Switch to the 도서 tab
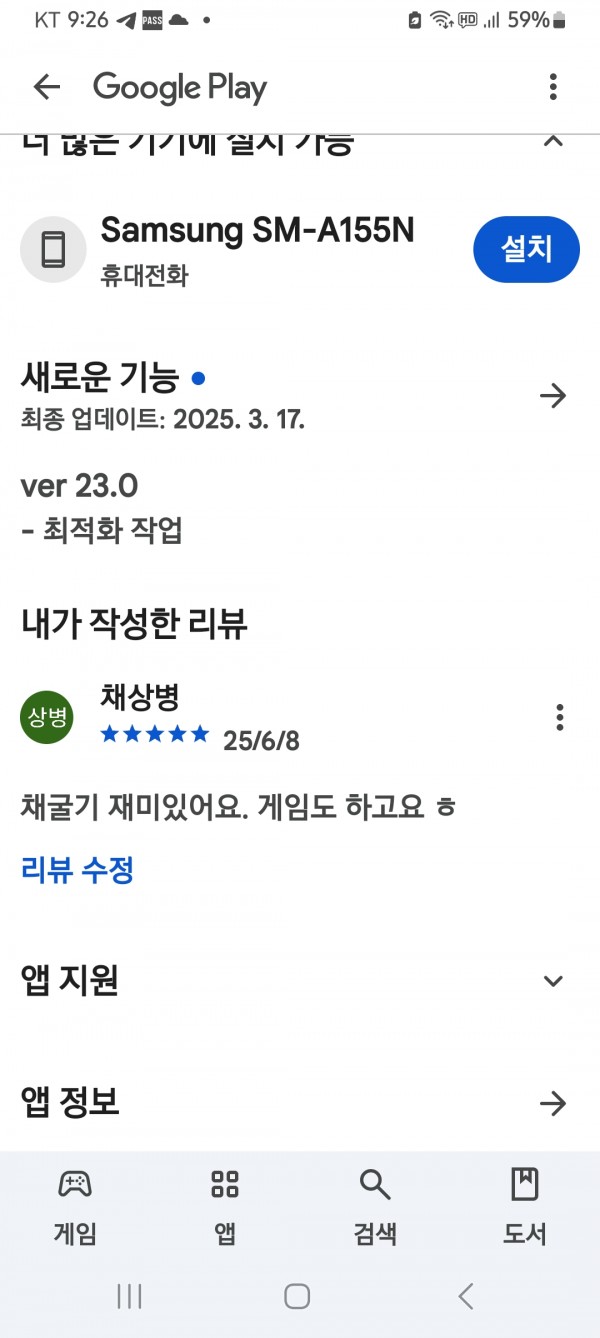 pyautogui.click(x=525, y=1207)
